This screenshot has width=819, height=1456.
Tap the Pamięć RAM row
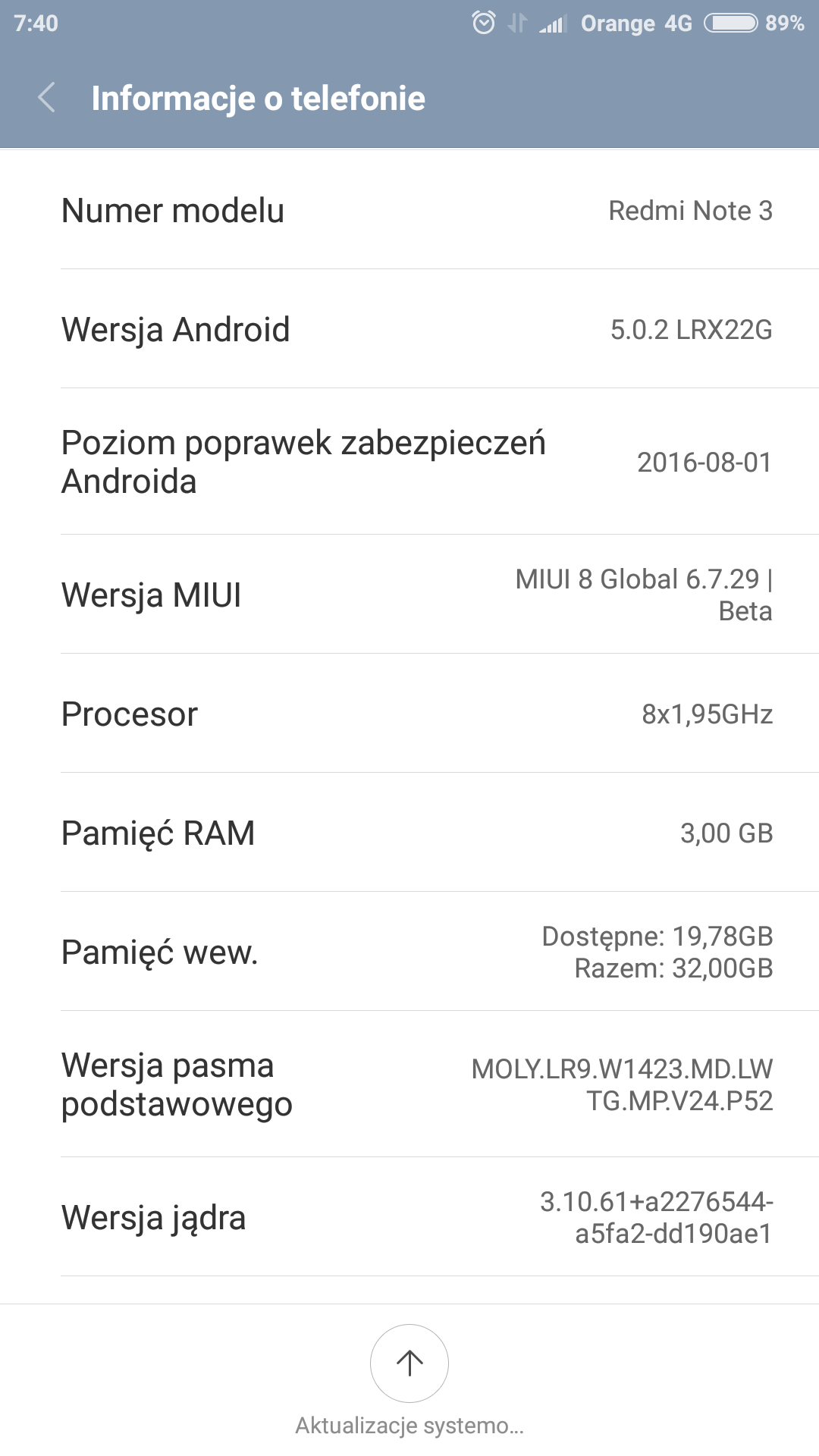tap(409, 833)
